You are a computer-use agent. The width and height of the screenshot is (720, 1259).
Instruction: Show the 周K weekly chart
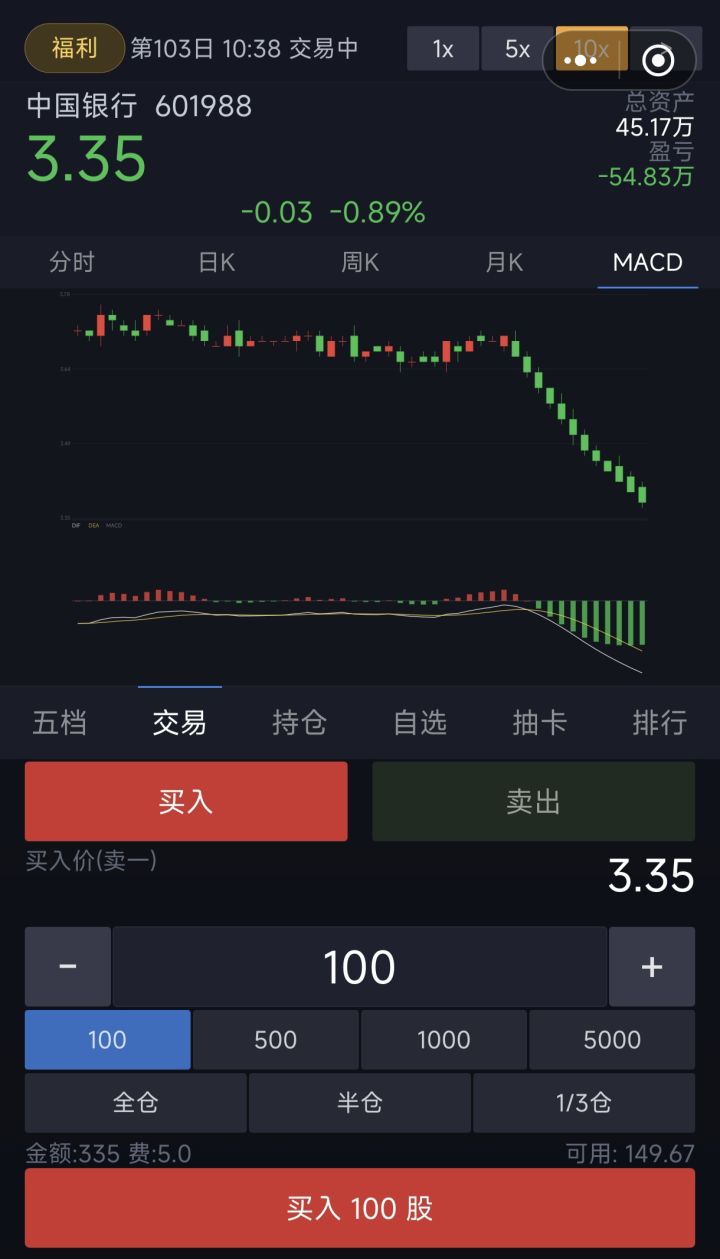(360, 262)
